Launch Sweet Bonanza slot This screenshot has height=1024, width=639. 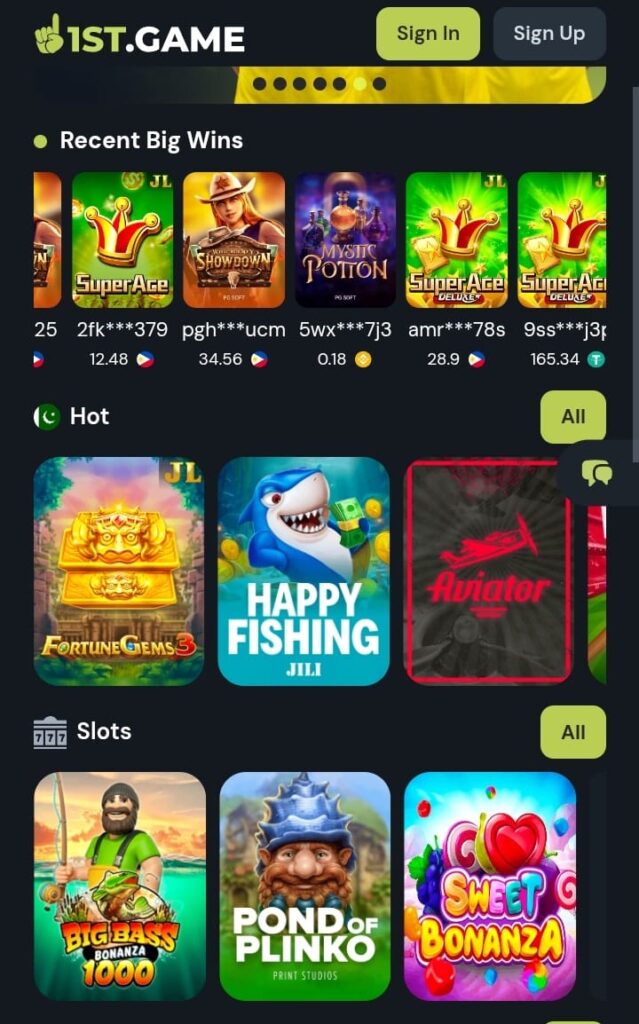489,885
